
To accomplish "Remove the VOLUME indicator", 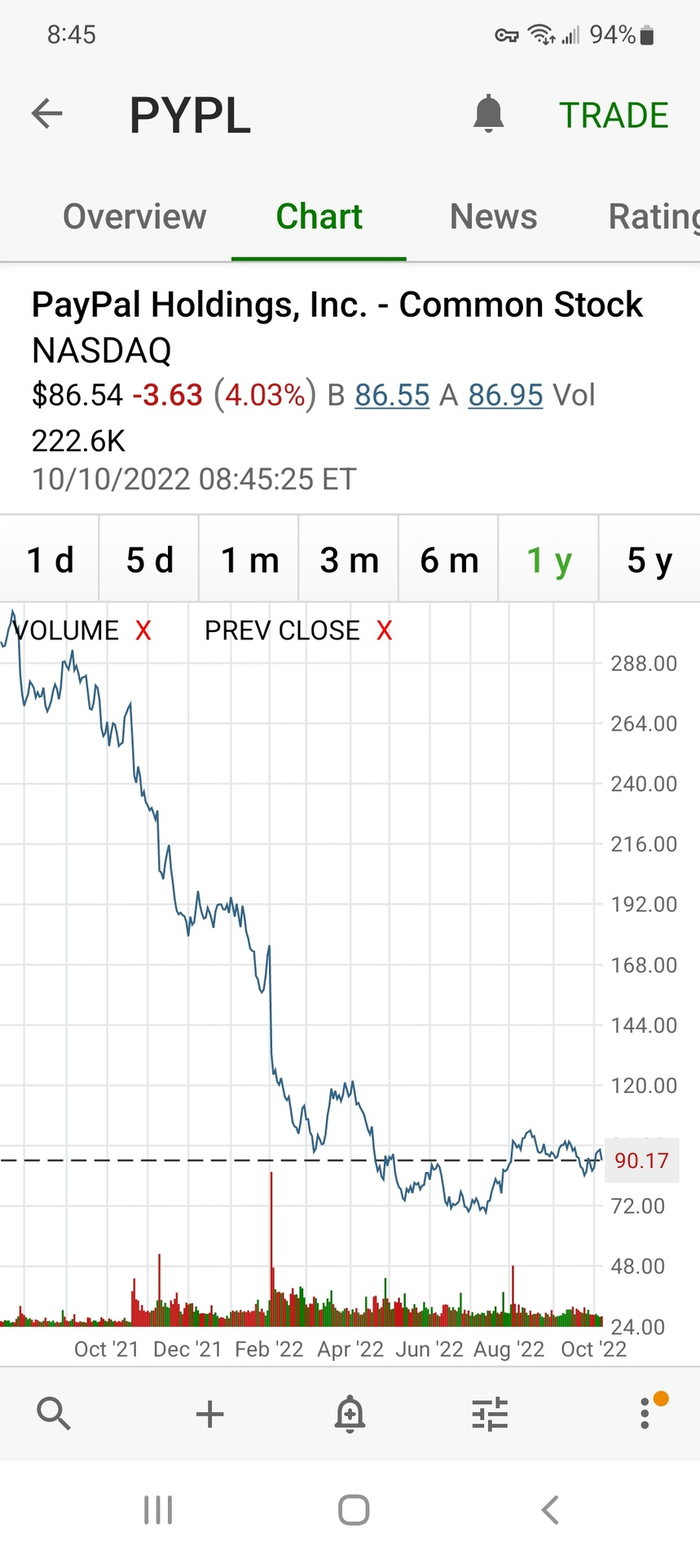I will (143, 630).
